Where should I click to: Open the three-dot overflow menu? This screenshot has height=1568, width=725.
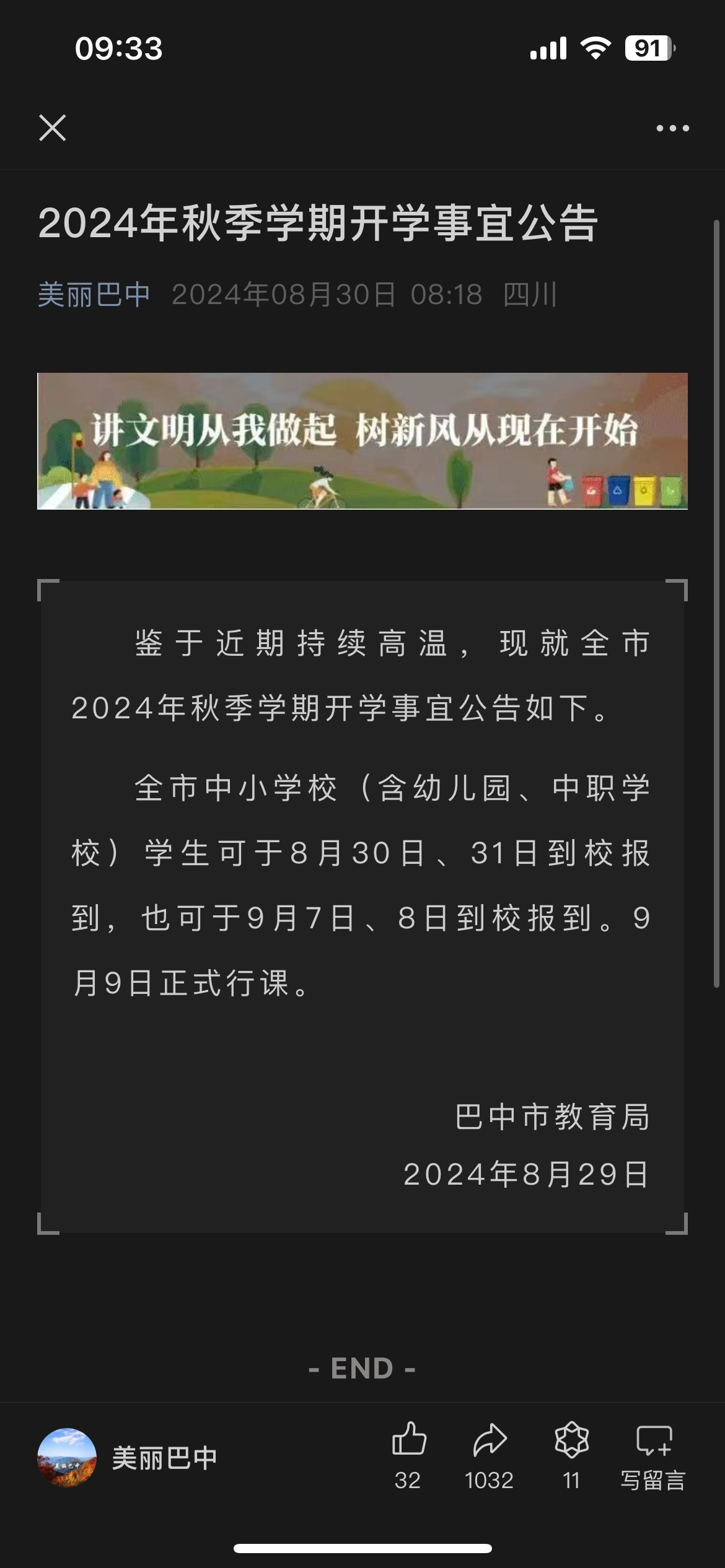click(672, 128)
